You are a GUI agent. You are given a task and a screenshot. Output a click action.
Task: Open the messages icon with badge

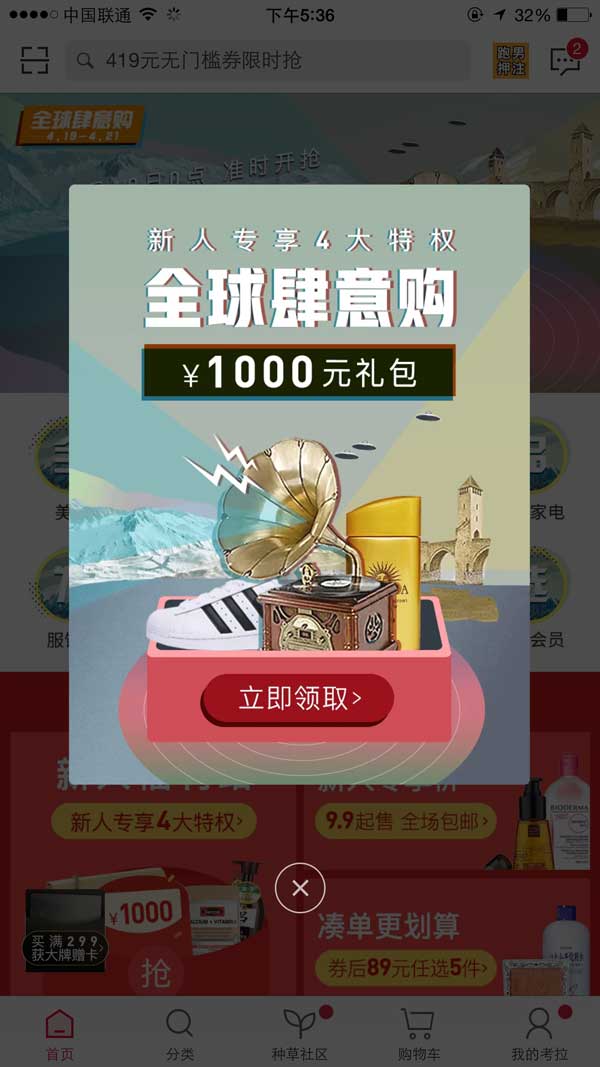click(x=565, y=61)
